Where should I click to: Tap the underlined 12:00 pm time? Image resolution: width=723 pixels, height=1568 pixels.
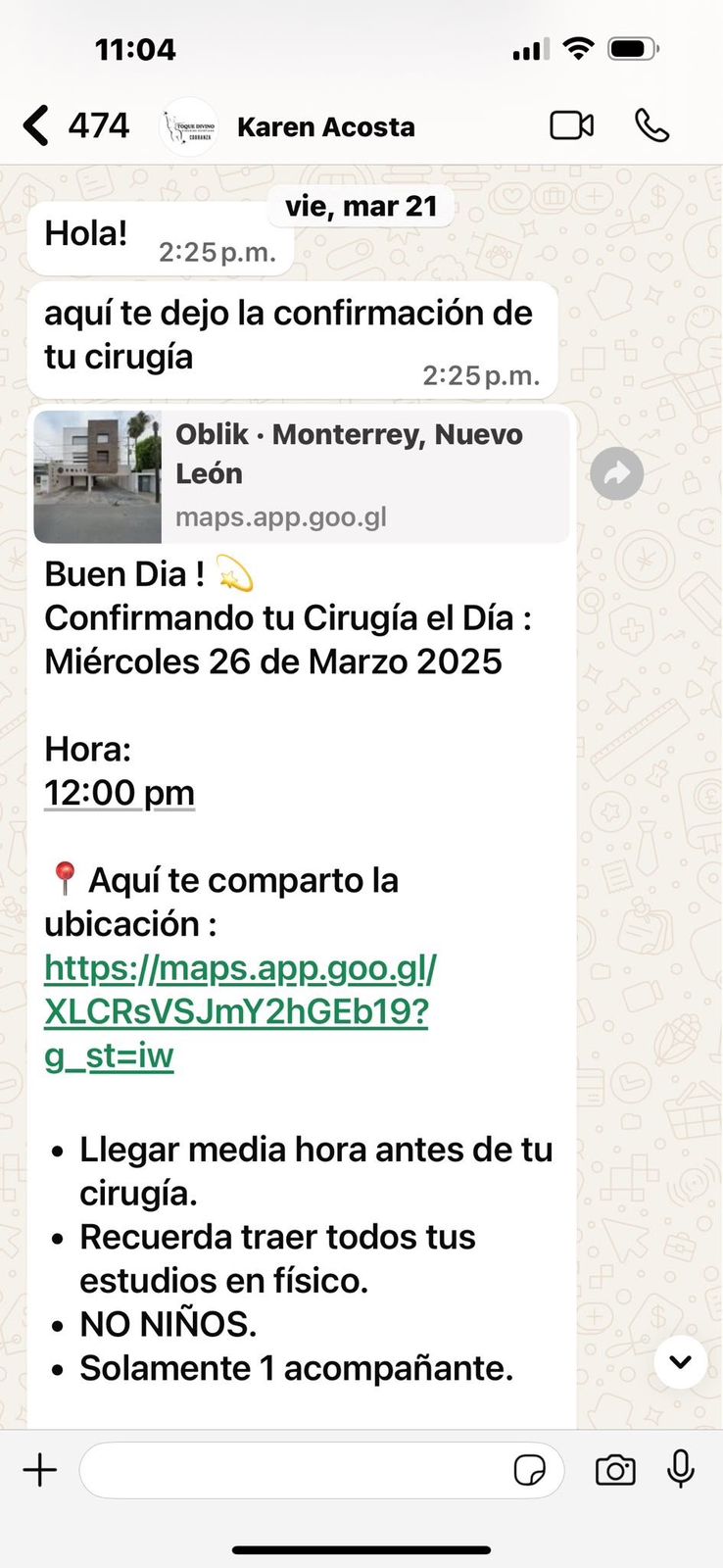(x=120, y=793)
